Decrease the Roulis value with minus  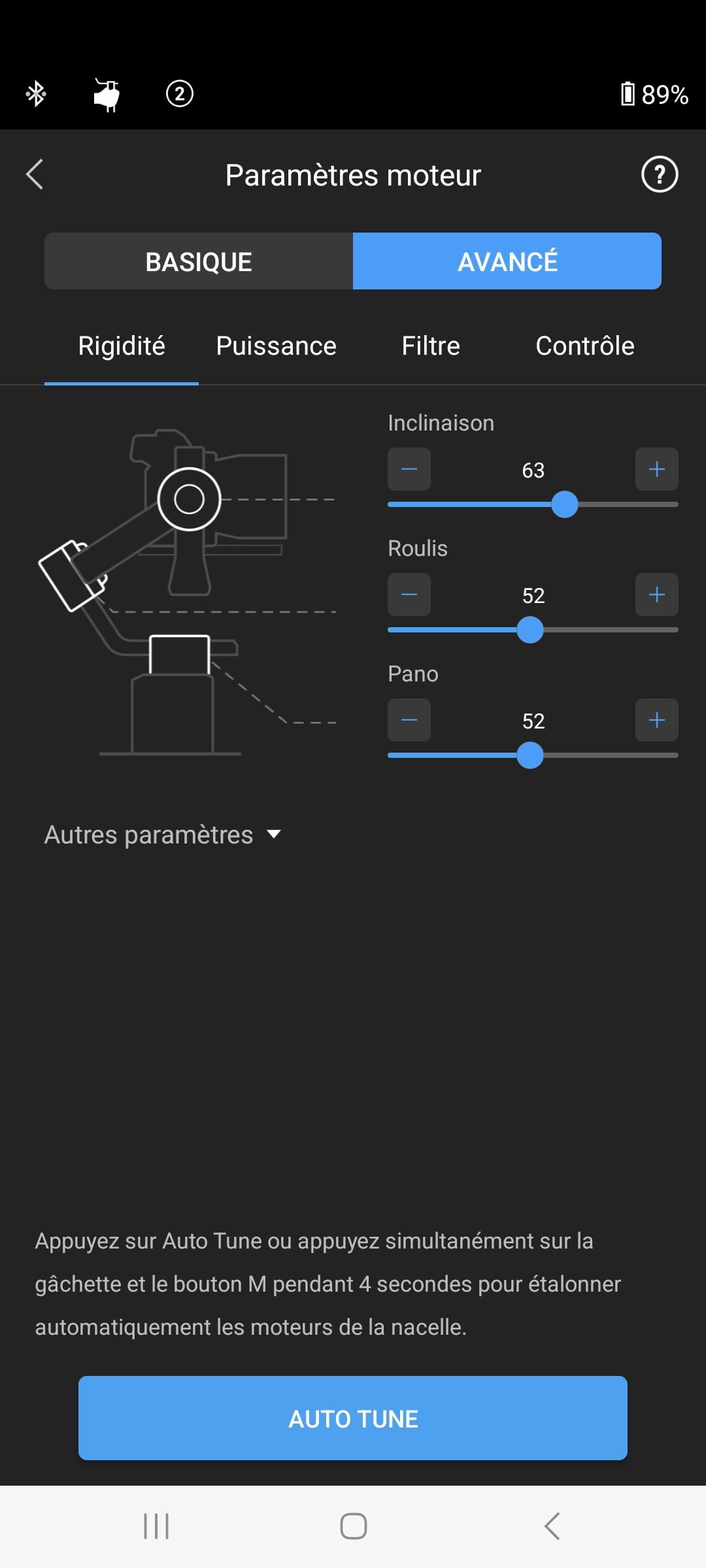pyautogui.click(x=409, y=595)
